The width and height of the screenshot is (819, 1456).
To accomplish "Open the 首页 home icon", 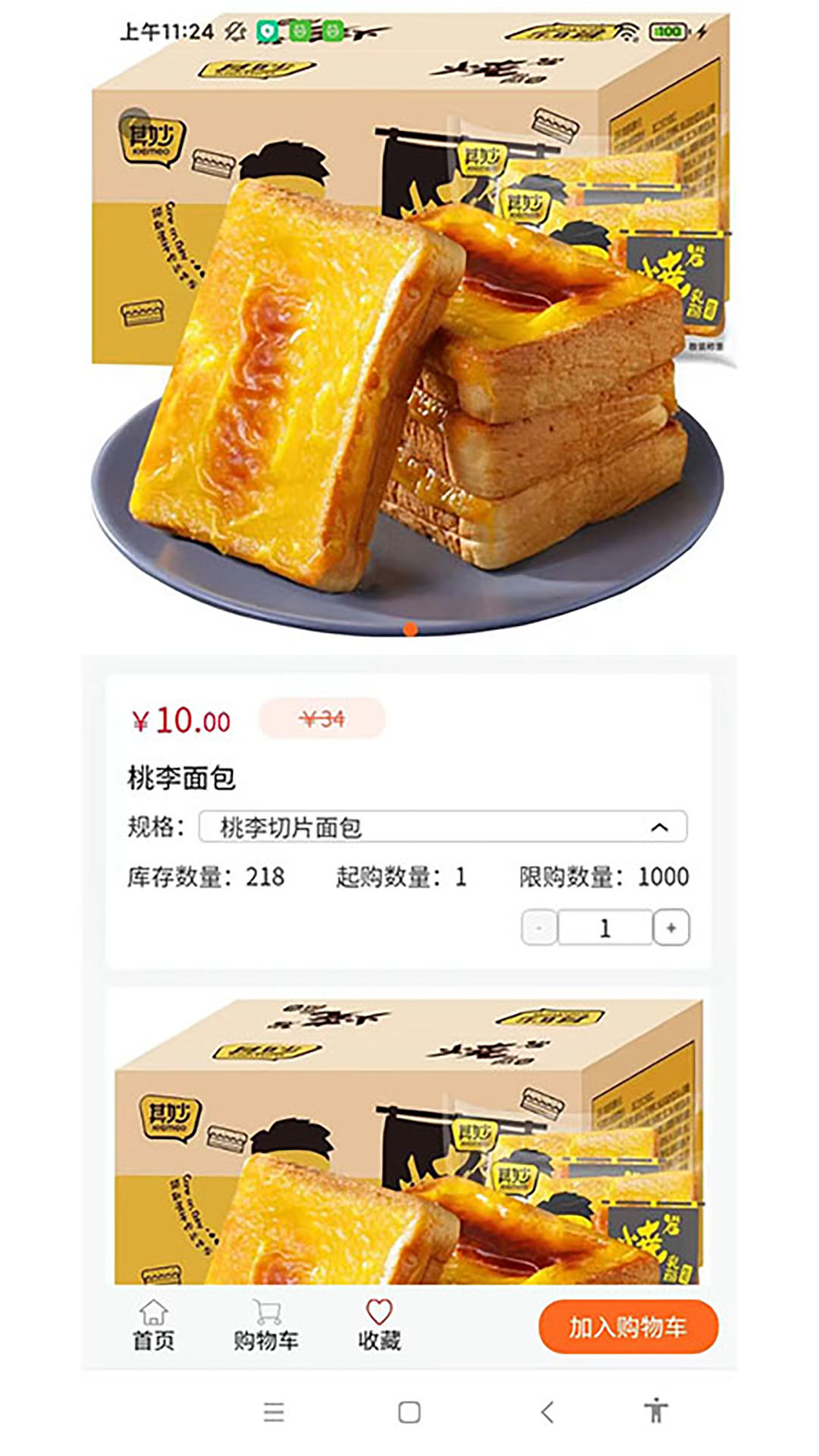I will (155, 1312).
